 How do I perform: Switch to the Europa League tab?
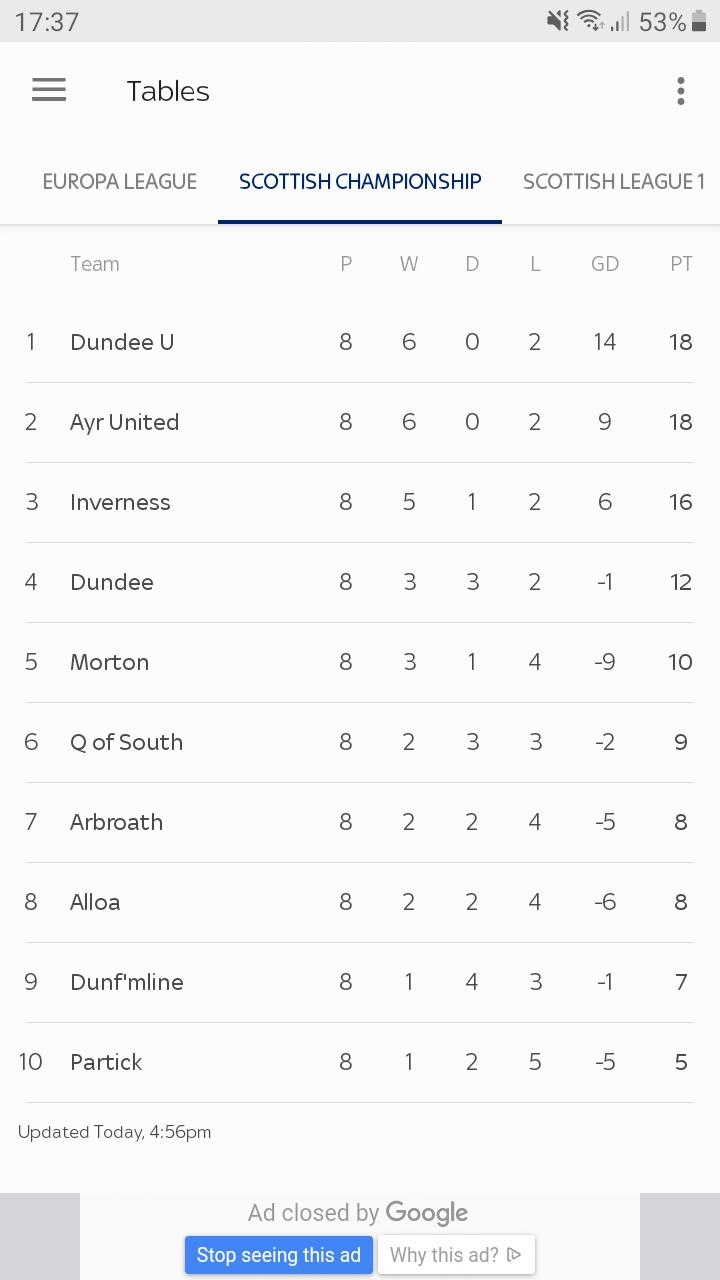point(120,181)
